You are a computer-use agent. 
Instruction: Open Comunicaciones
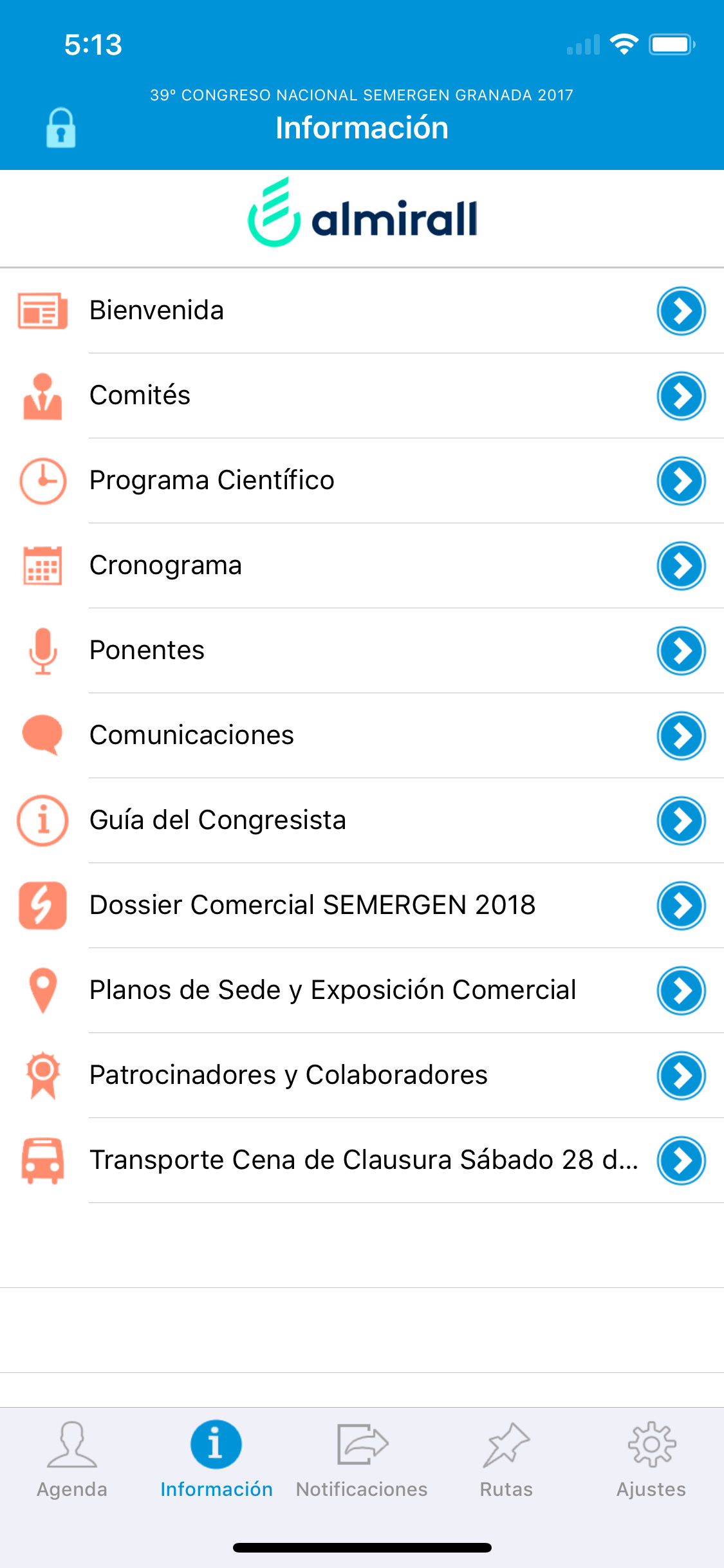pos(362,736)
